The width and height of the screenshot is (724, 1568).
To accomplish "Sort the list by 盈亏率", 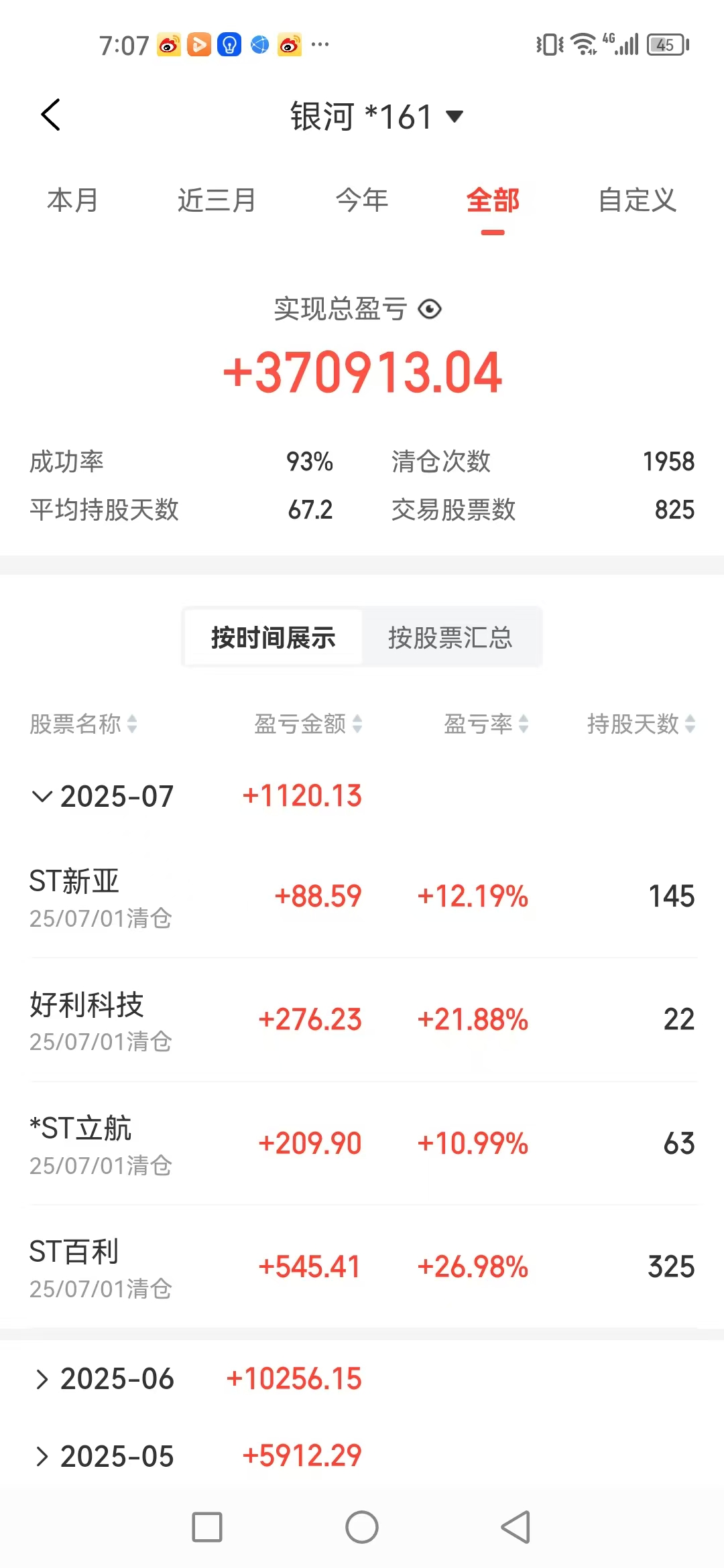I will (486, 724).
